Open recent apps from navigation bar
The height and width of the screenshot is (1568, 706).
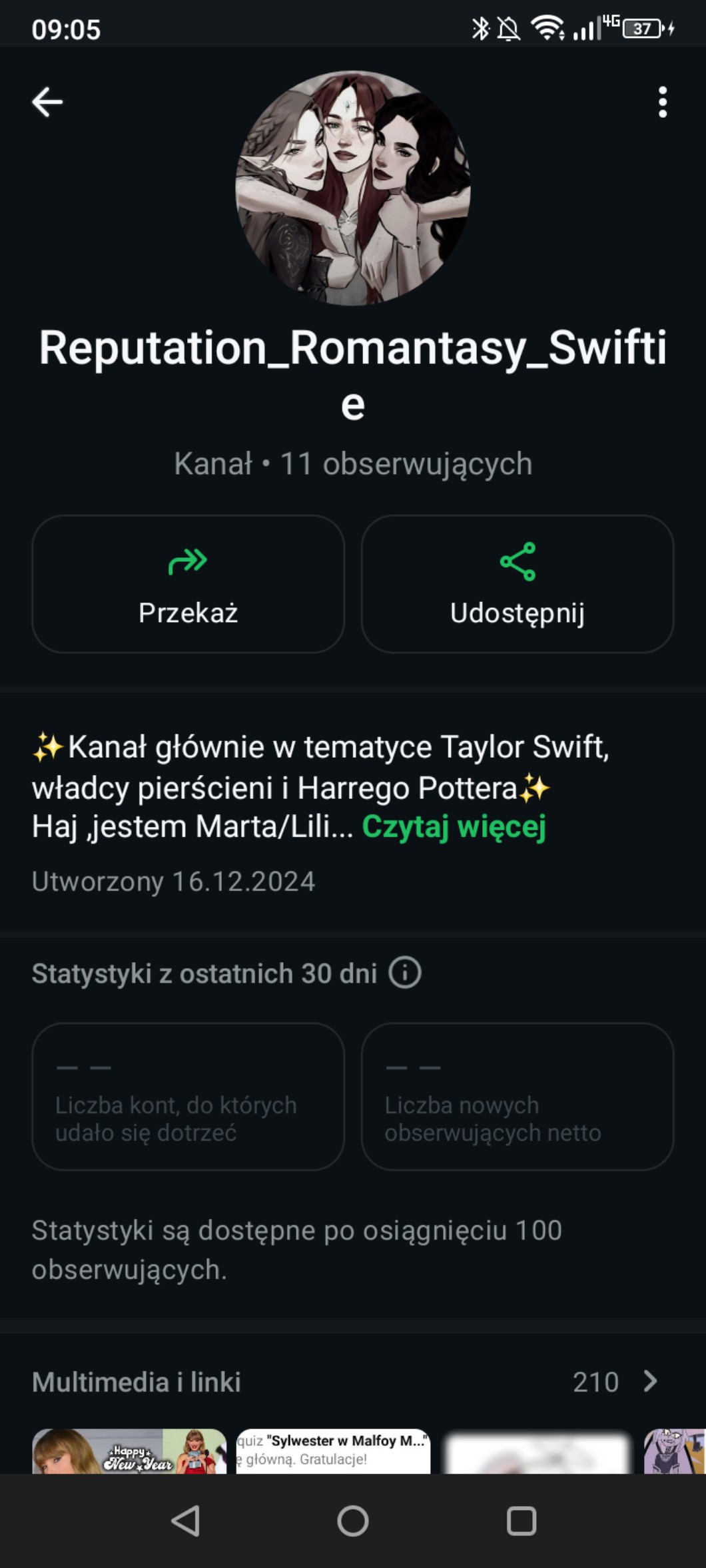pyautogui.click(x=521, y=1521)
